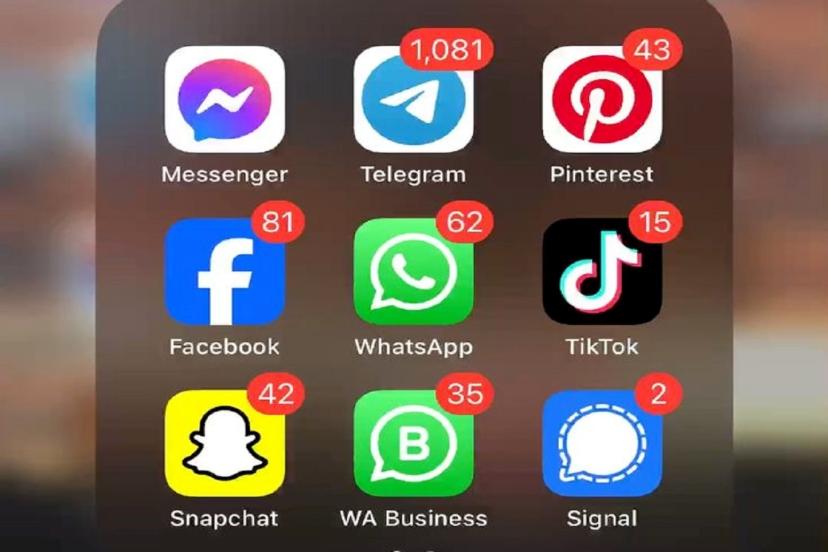The width and height of the screenshot is (828, 552).
Task: Open the Pinterest app
Action: tap(601, 100)
